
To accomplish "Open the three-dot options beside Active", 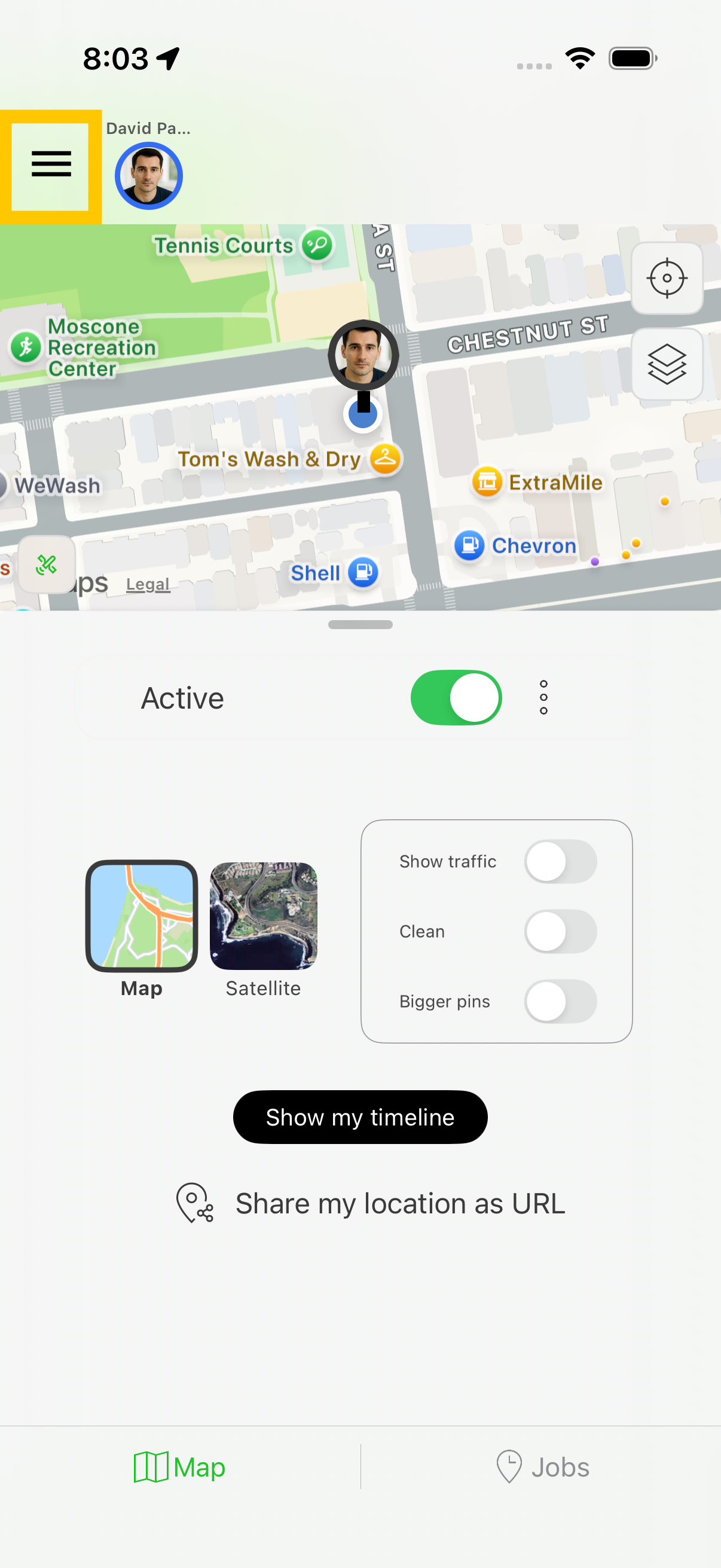I will click(x=543, y=697).
